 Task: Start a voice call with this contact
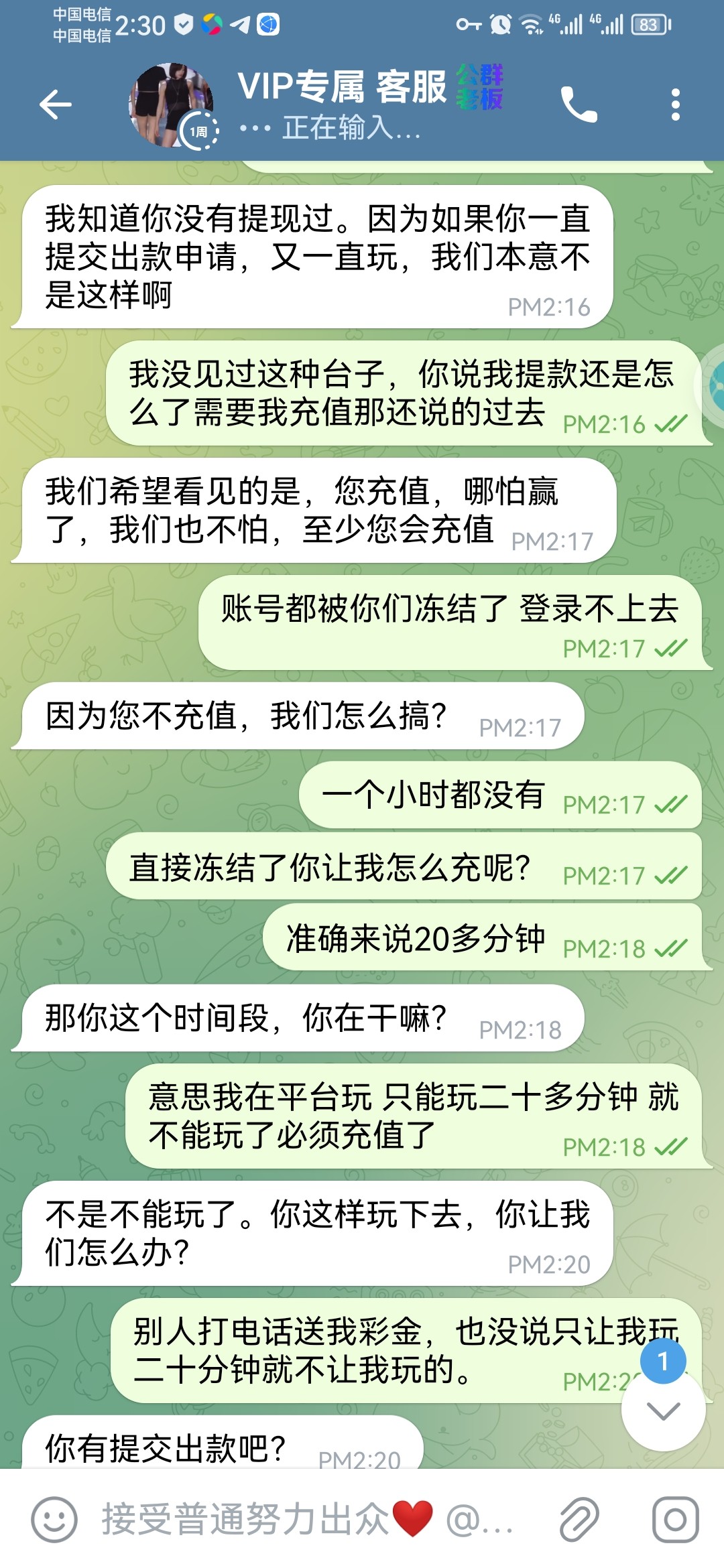pyautogui.click(x=579, y=105)
